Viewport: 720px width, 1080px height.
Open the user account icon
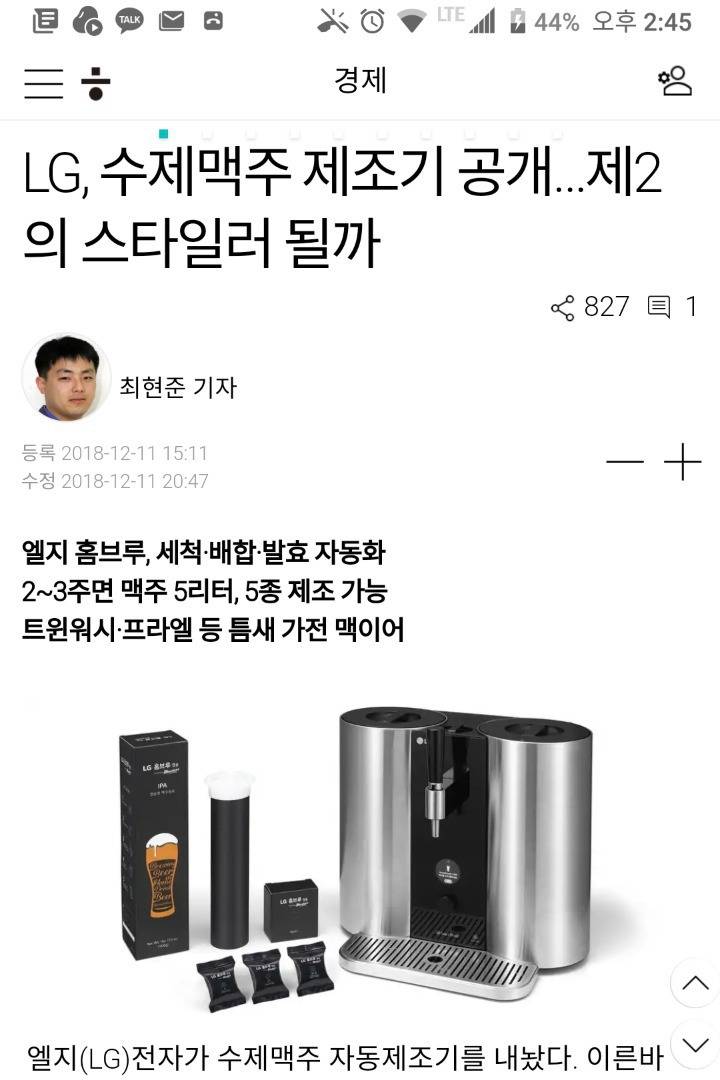click(x=675, y=82)
